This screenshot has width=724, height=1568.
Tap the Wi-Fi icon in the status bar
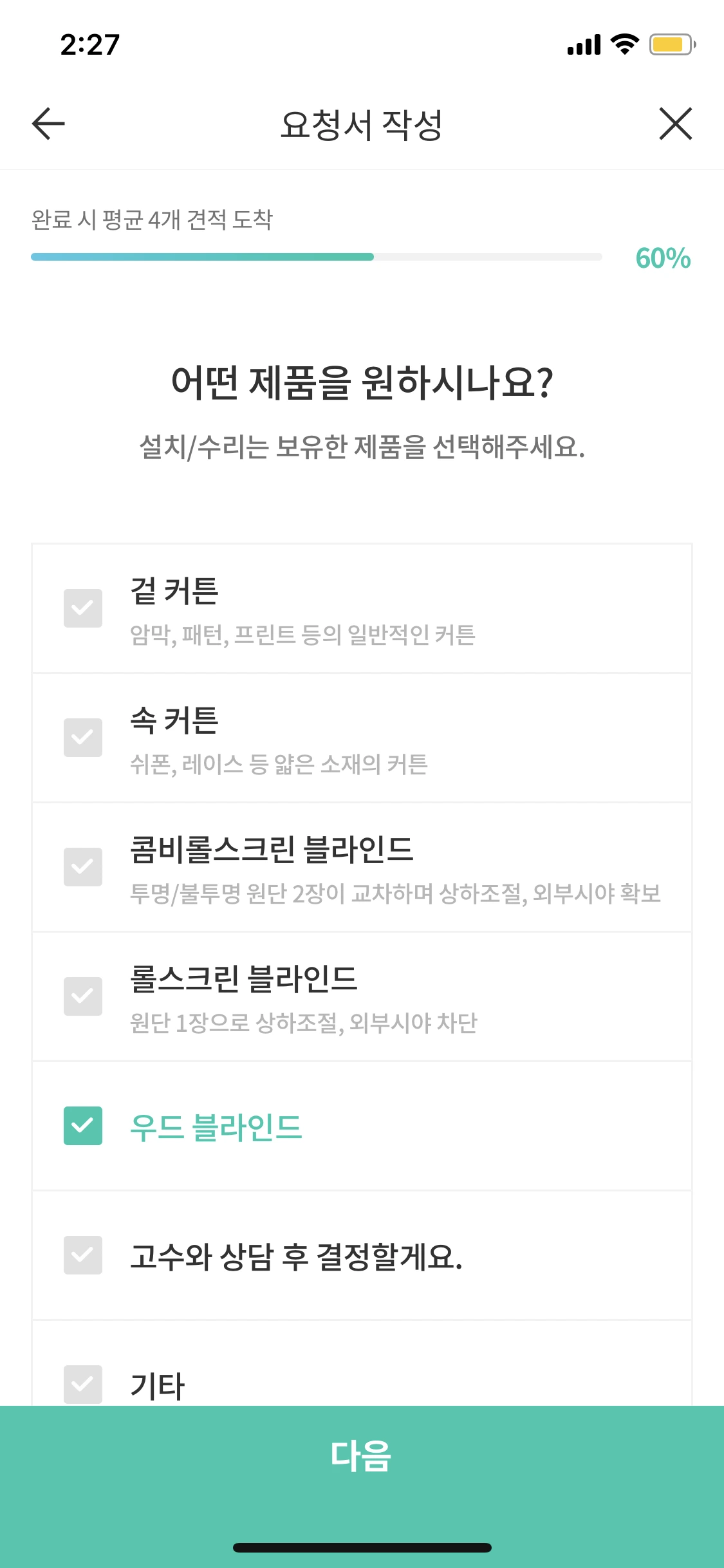click(622, 44)
